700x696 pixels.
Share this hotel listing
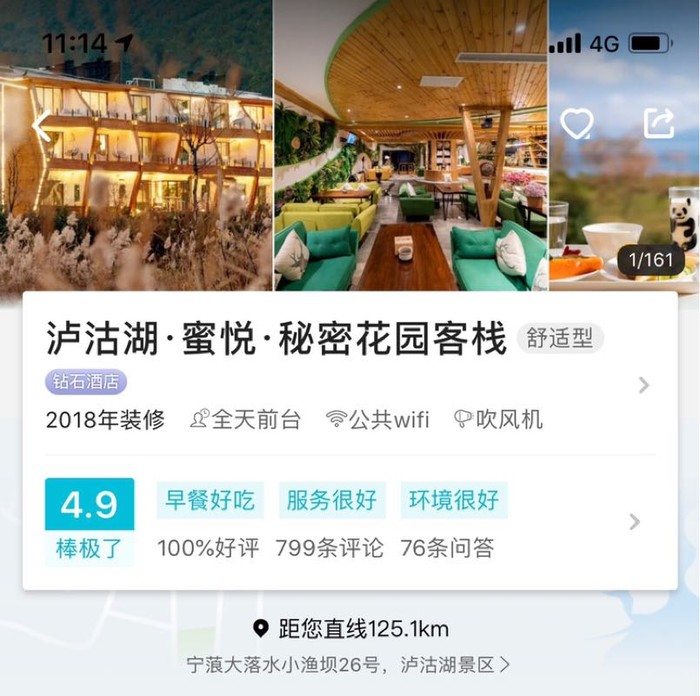pyautogui.click(x=659, y=123)
